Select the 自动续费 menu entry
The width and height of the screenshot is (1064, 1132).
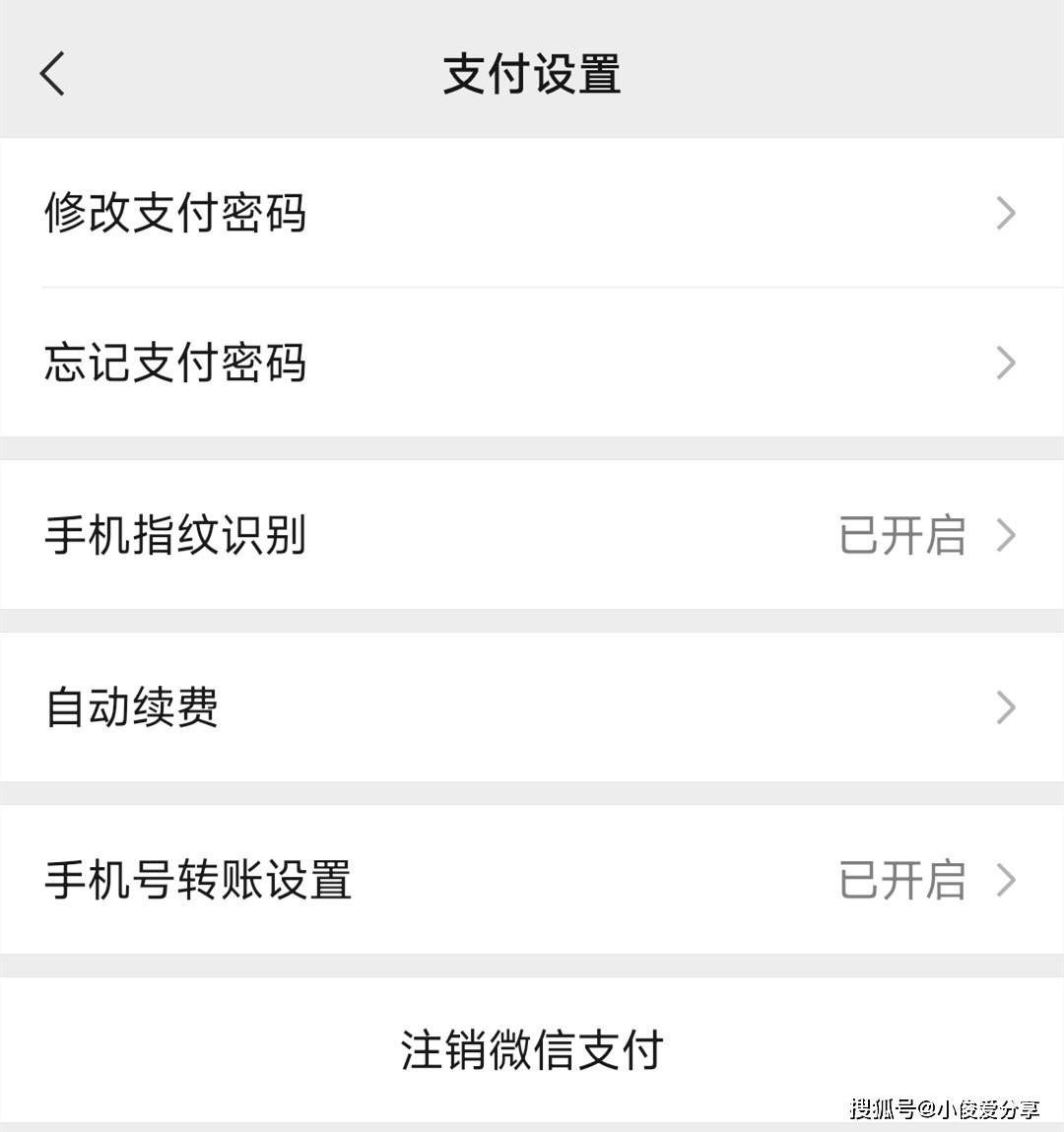[x=133, y=706]
